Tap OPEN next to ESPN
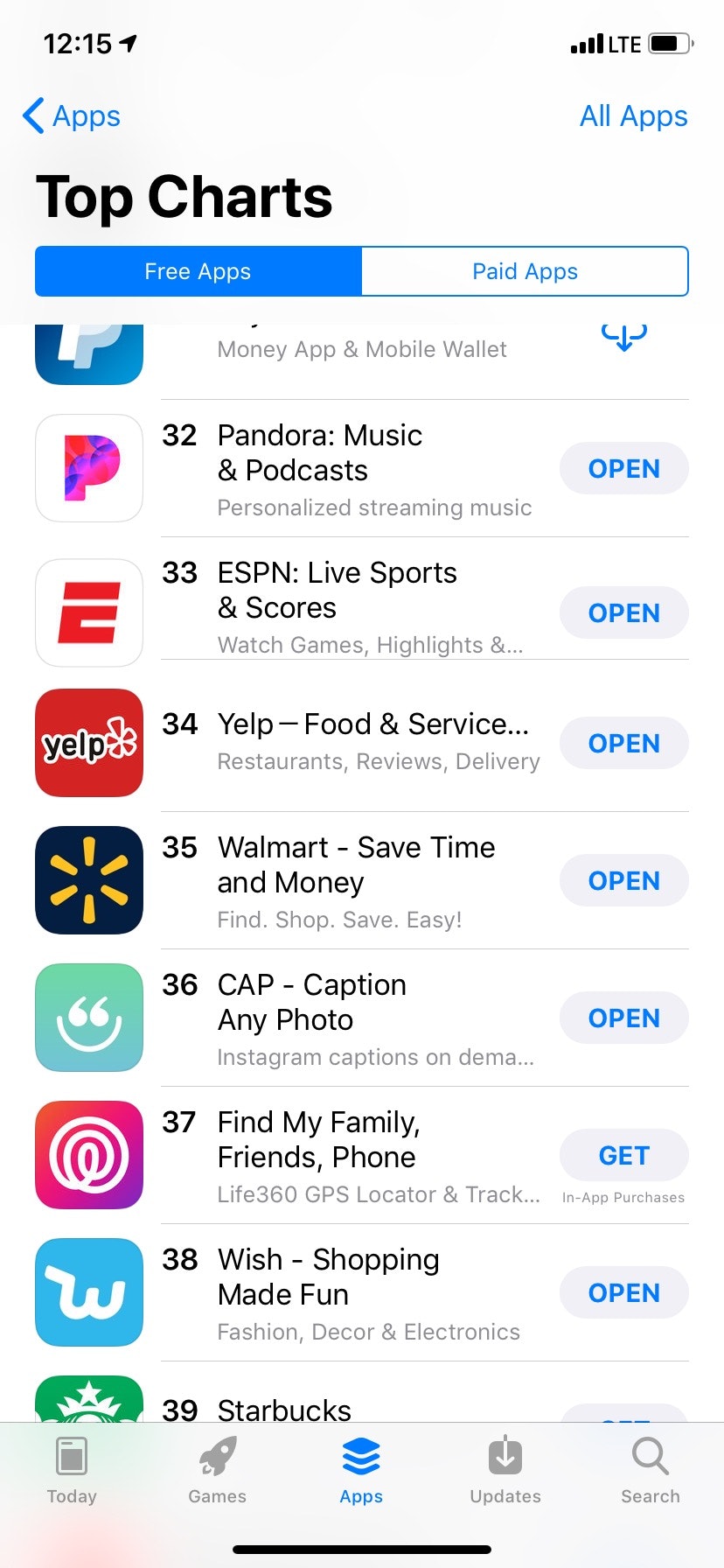This screenshot has height=1568, width=724. coord(623,613)
